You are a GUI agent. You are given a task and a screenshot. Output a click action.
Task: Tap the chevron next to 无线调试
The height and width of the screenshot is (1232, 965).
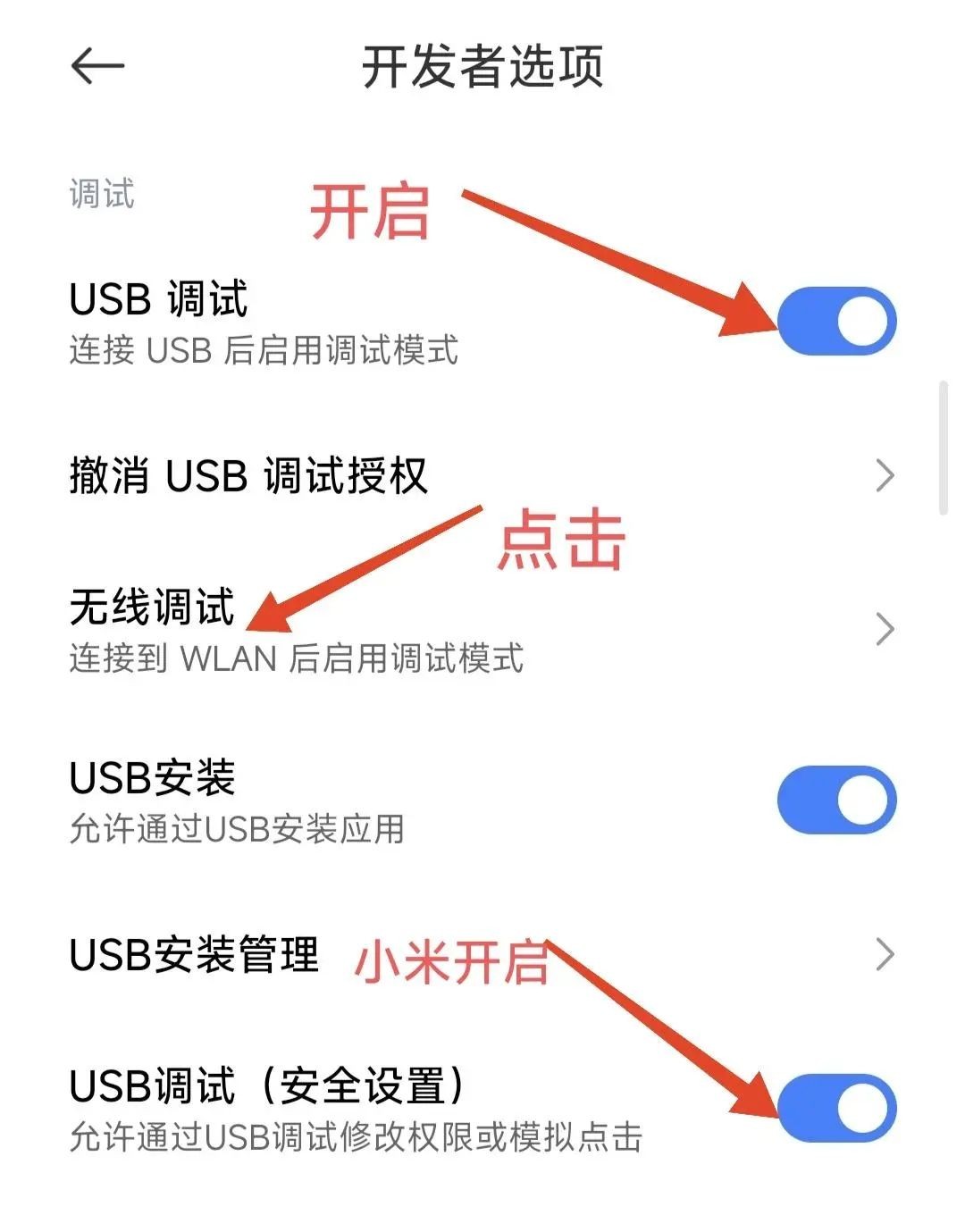click(884, 630)
